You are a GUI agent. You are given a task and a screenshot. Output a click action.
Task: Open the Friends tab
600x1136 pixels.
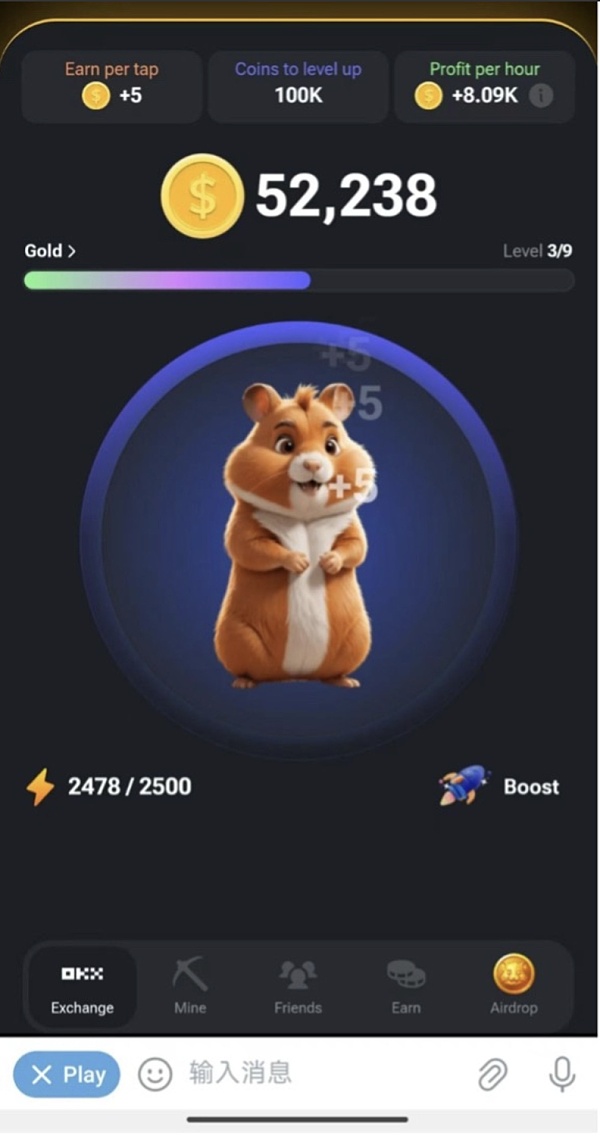[298, 986]
